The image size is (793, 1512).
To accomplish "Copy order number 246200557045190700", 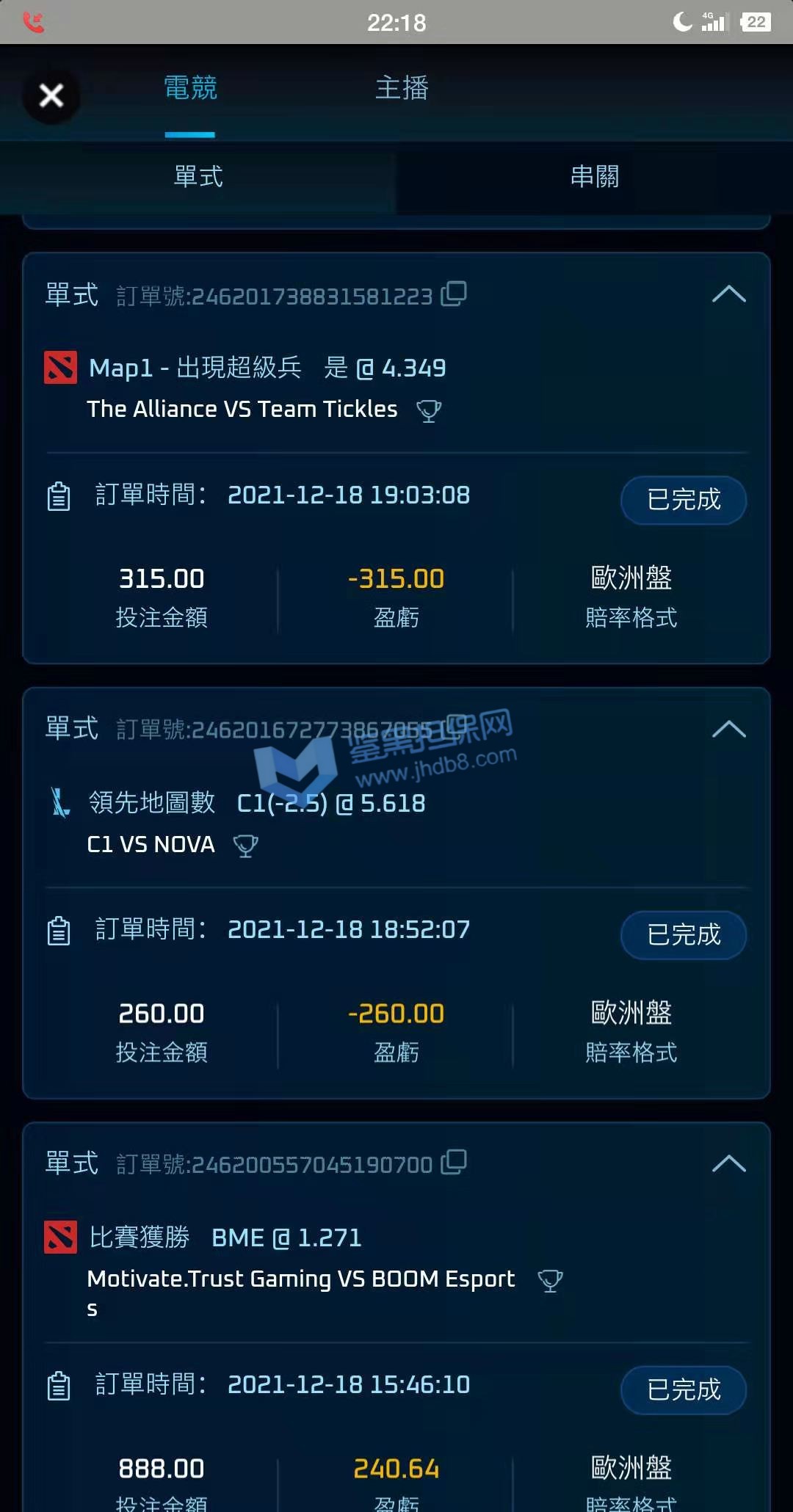I will (454, 1162).
